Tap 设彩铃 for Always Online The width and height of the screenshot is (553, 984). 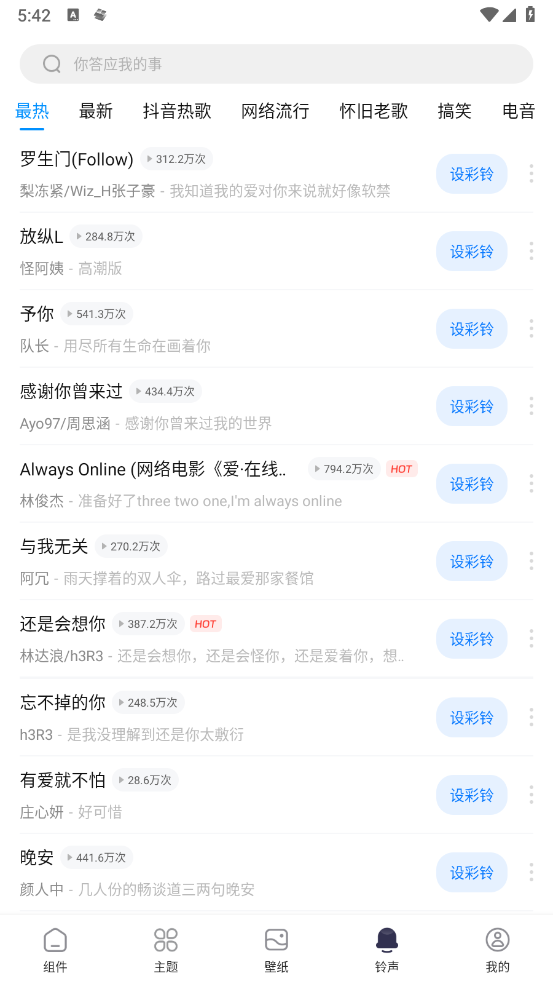point(471,484)
